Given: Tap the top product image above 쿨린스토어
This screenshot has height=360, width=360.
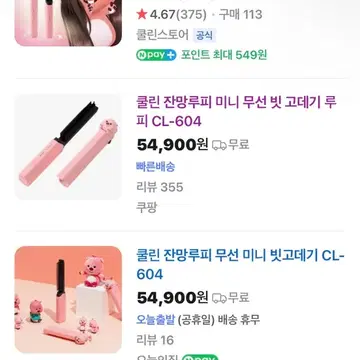Looking at the screenshot, I should click(68, 23).
